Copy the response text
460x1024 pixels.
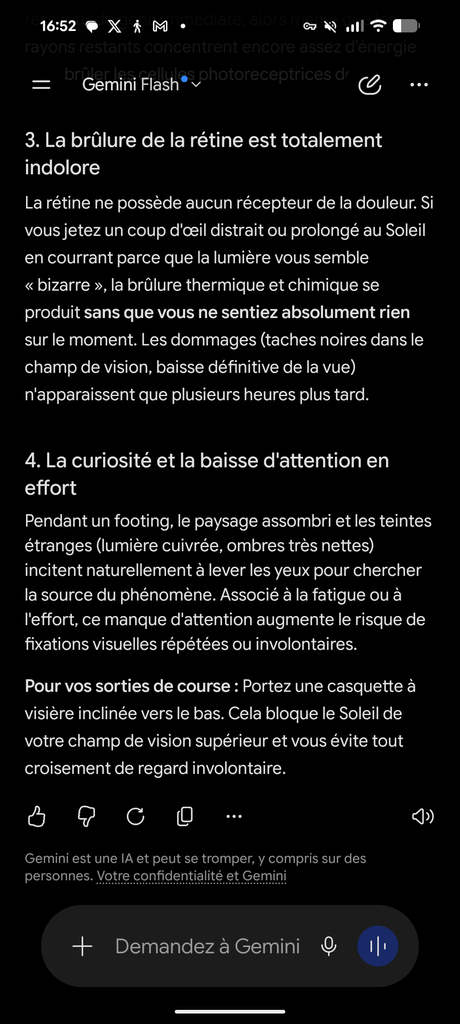(185, 816)
